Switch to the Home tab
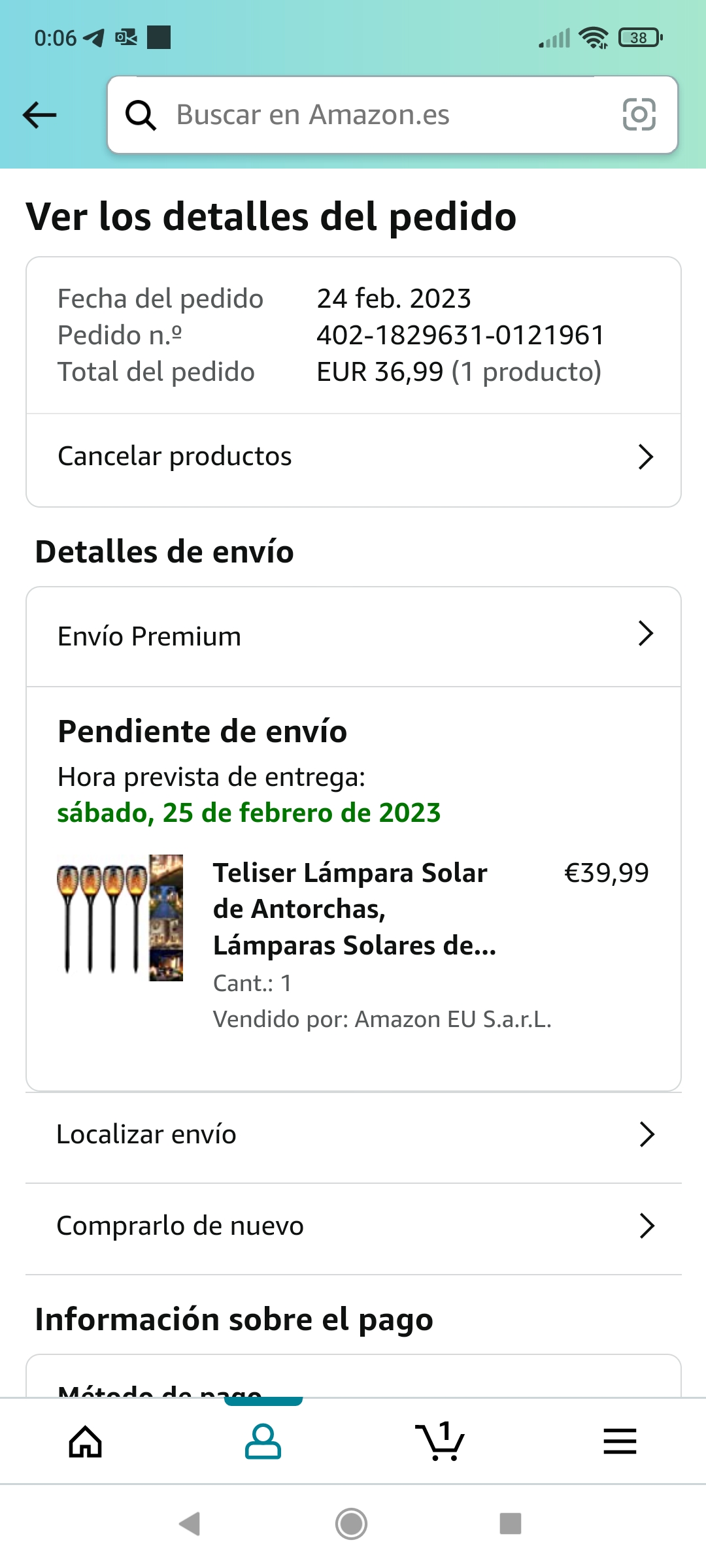Screen dimensions: 706x1568 coord(86,1441)
